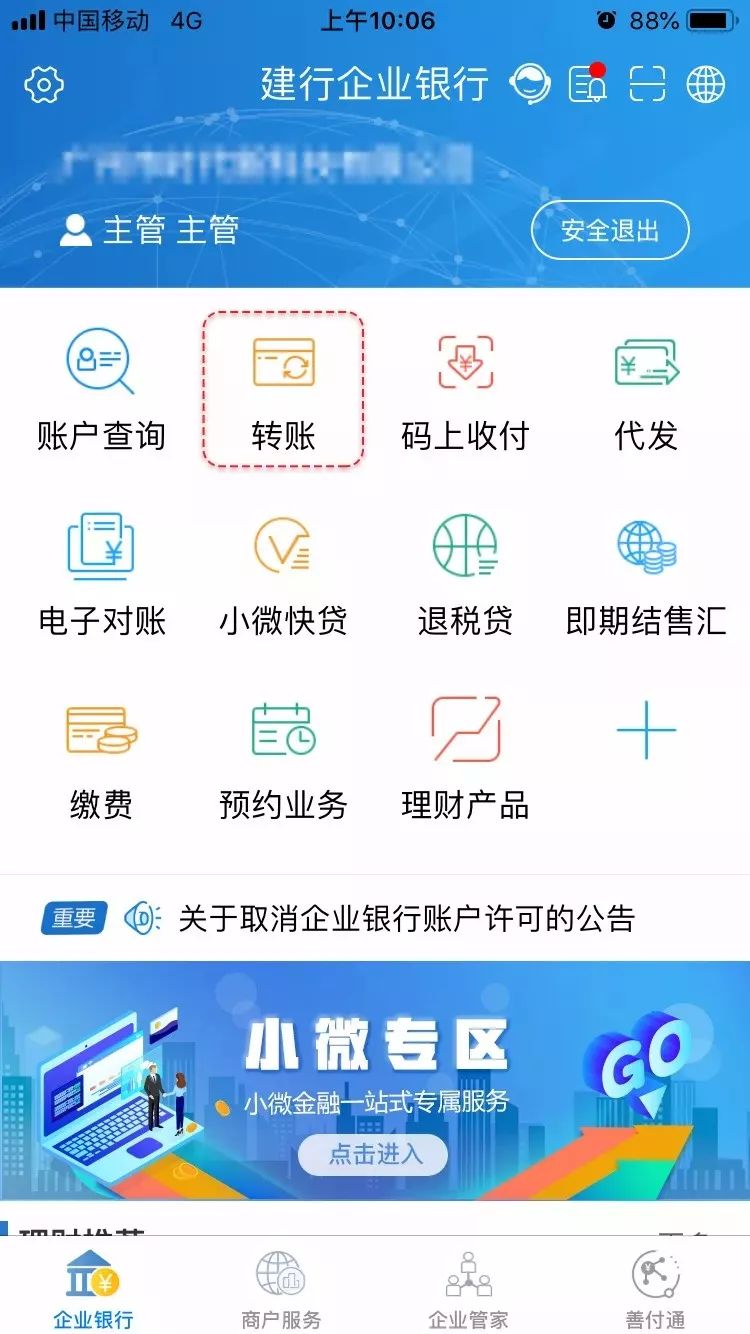This screenshot has height=1334, width=750.
Task: Switch to the 企业管家 tab
Action: tap(468, 1290)
